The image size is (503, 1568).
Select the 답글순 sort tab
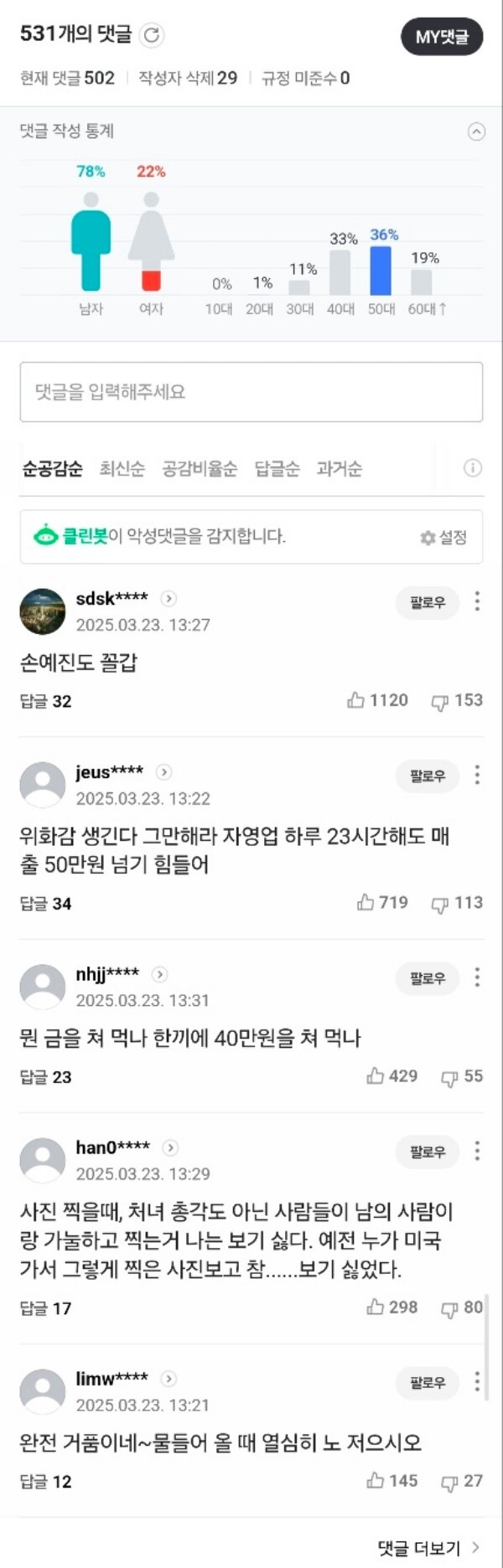[277, 469]
